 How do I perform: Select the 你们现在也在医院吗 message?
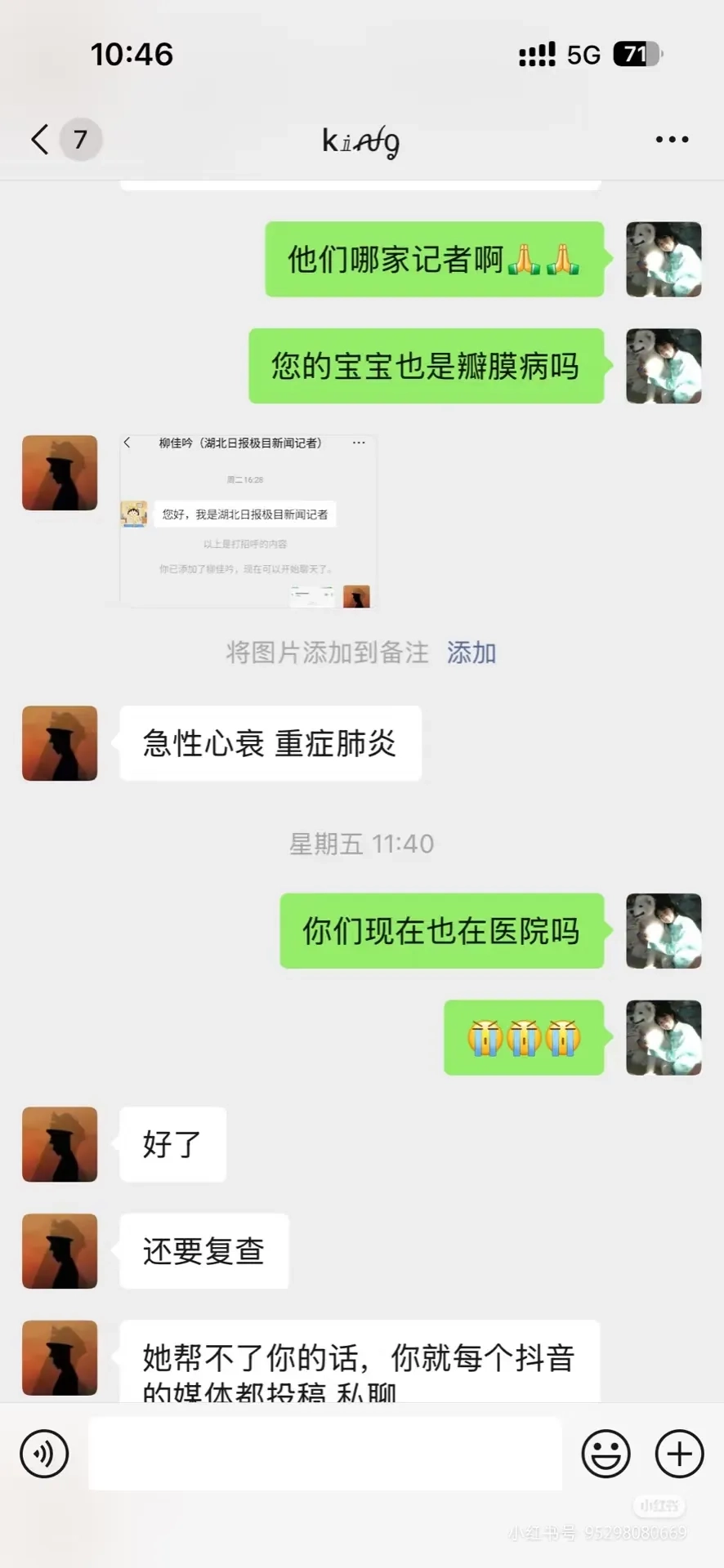pyautogui.click(x=441, y=932)
